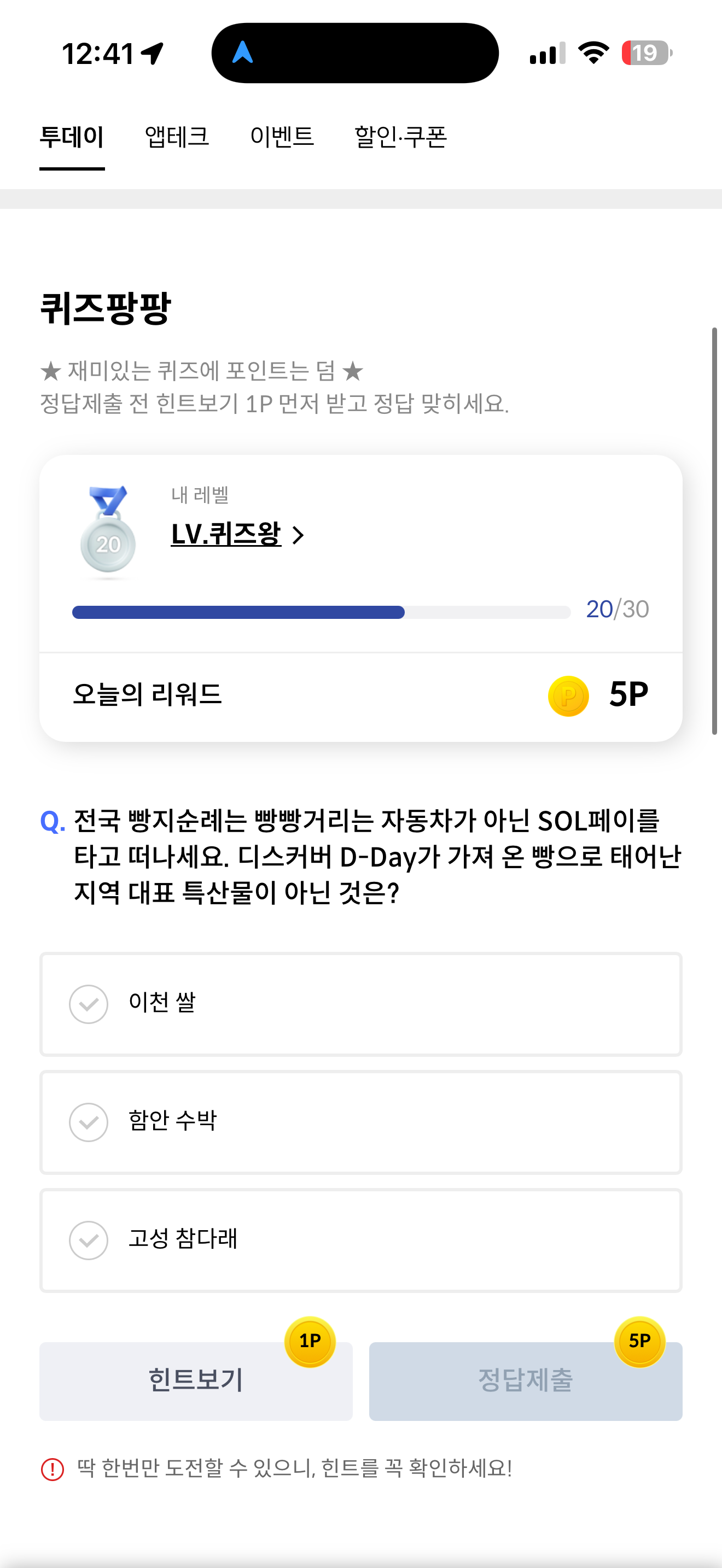Open the 앱테크 tab

(x=177, y=137)
